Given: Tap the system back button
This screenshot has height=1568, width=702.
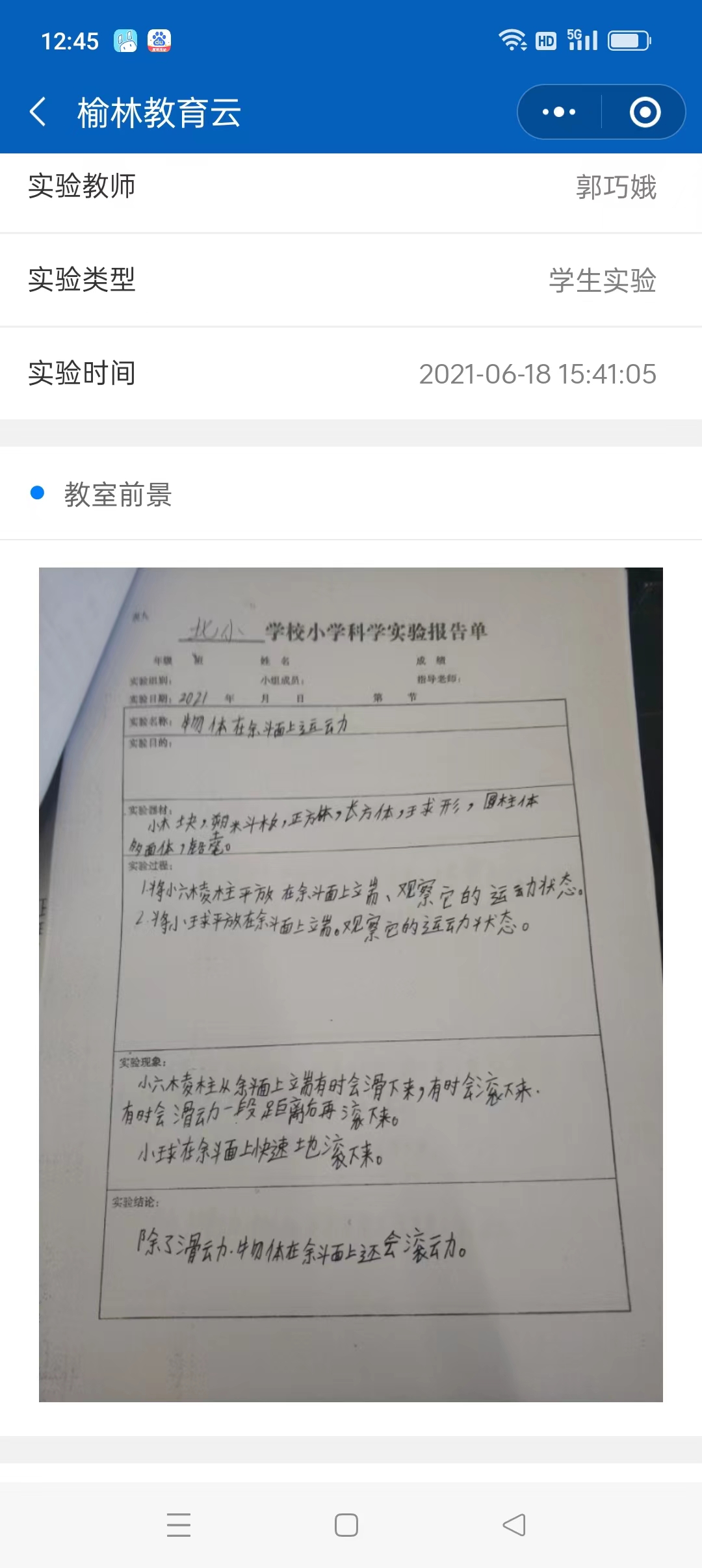Looking at the screenshot, I should (x=514, y=1525).
